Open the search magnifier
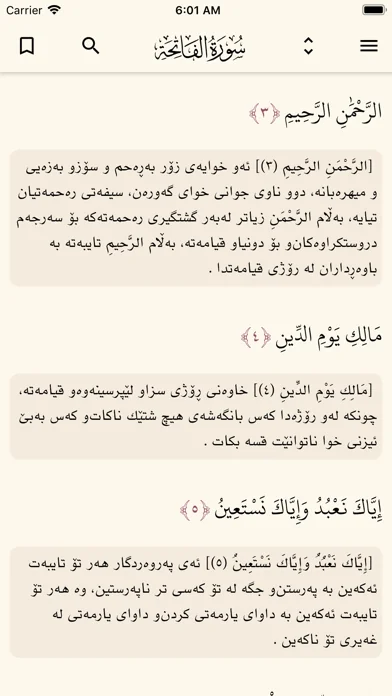The height and width of the screenshot is (696, 392). [x=91, y=46]
